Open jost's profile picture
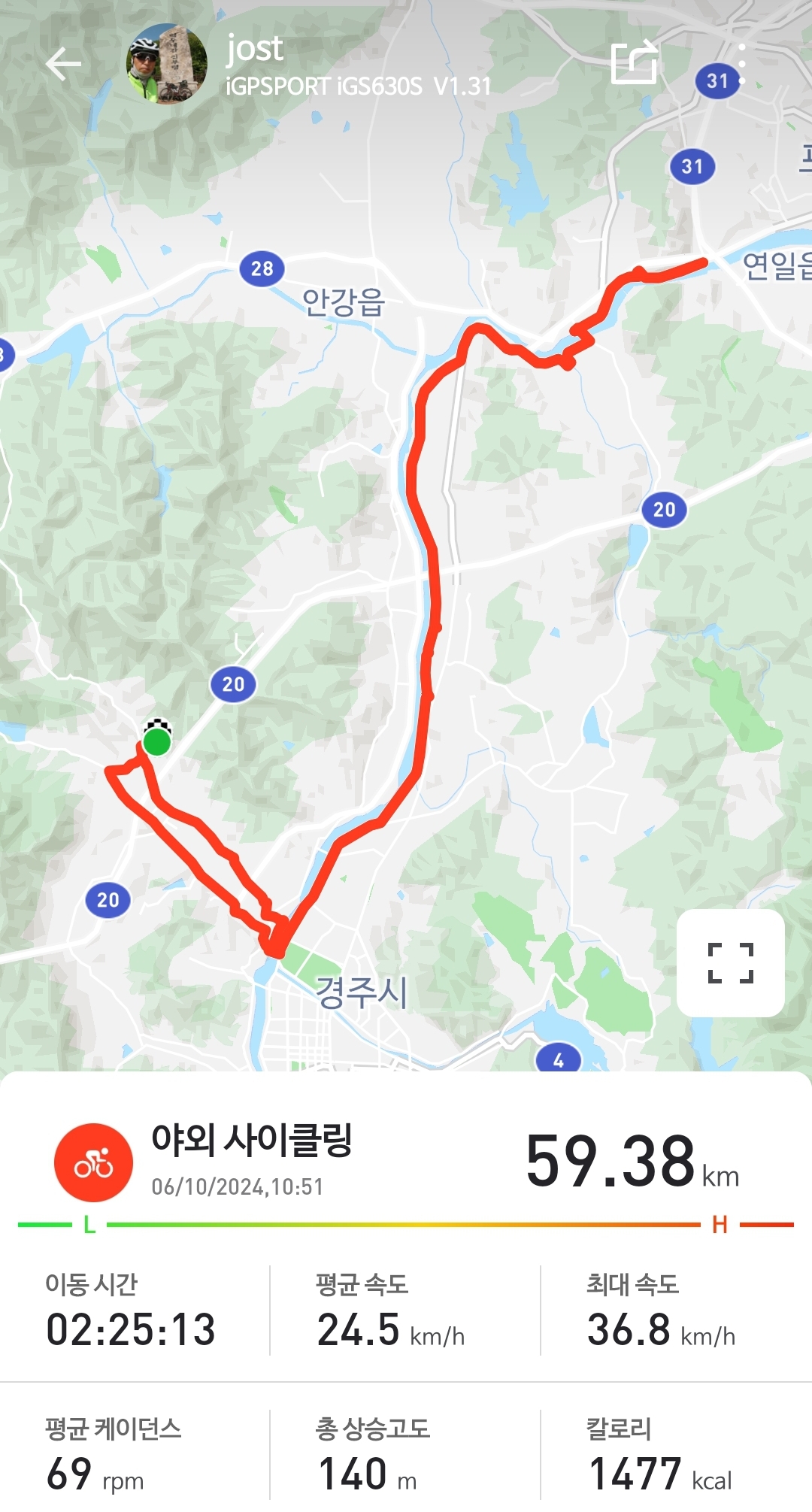 tap(166, 64)
